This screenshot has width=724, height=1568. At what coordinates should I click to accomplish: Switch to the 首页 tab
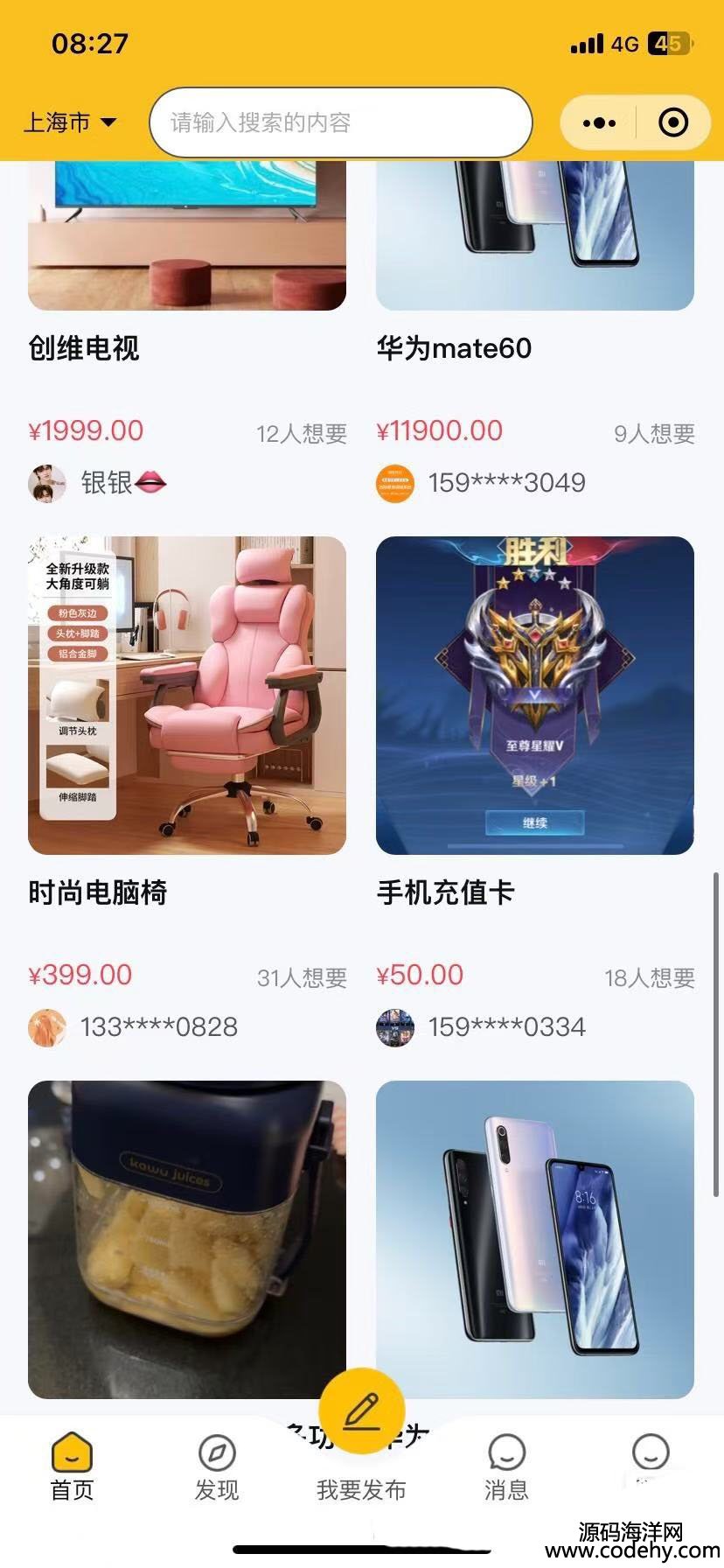click(72, 1466)
